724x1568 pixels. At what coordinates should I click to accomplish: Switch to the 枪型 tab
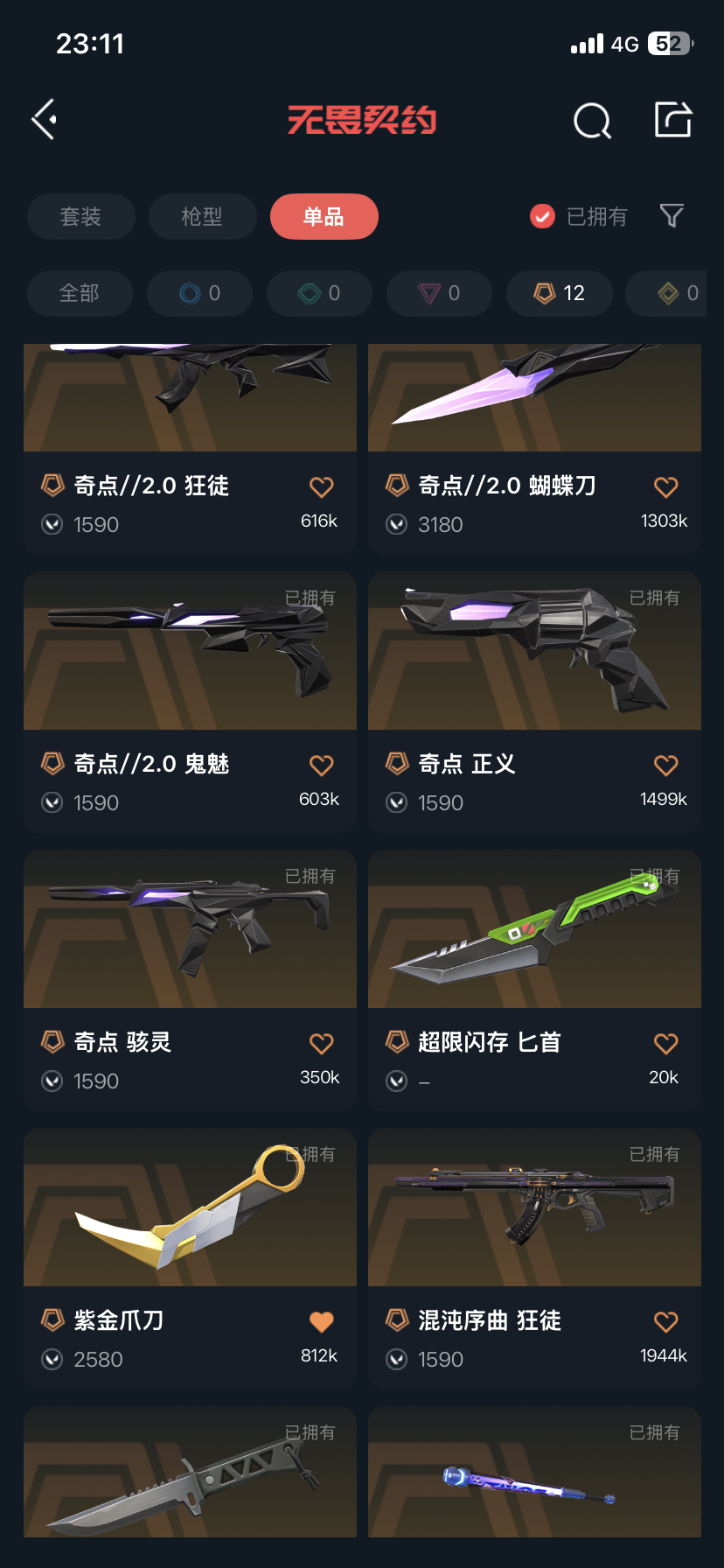click(202, 216)
